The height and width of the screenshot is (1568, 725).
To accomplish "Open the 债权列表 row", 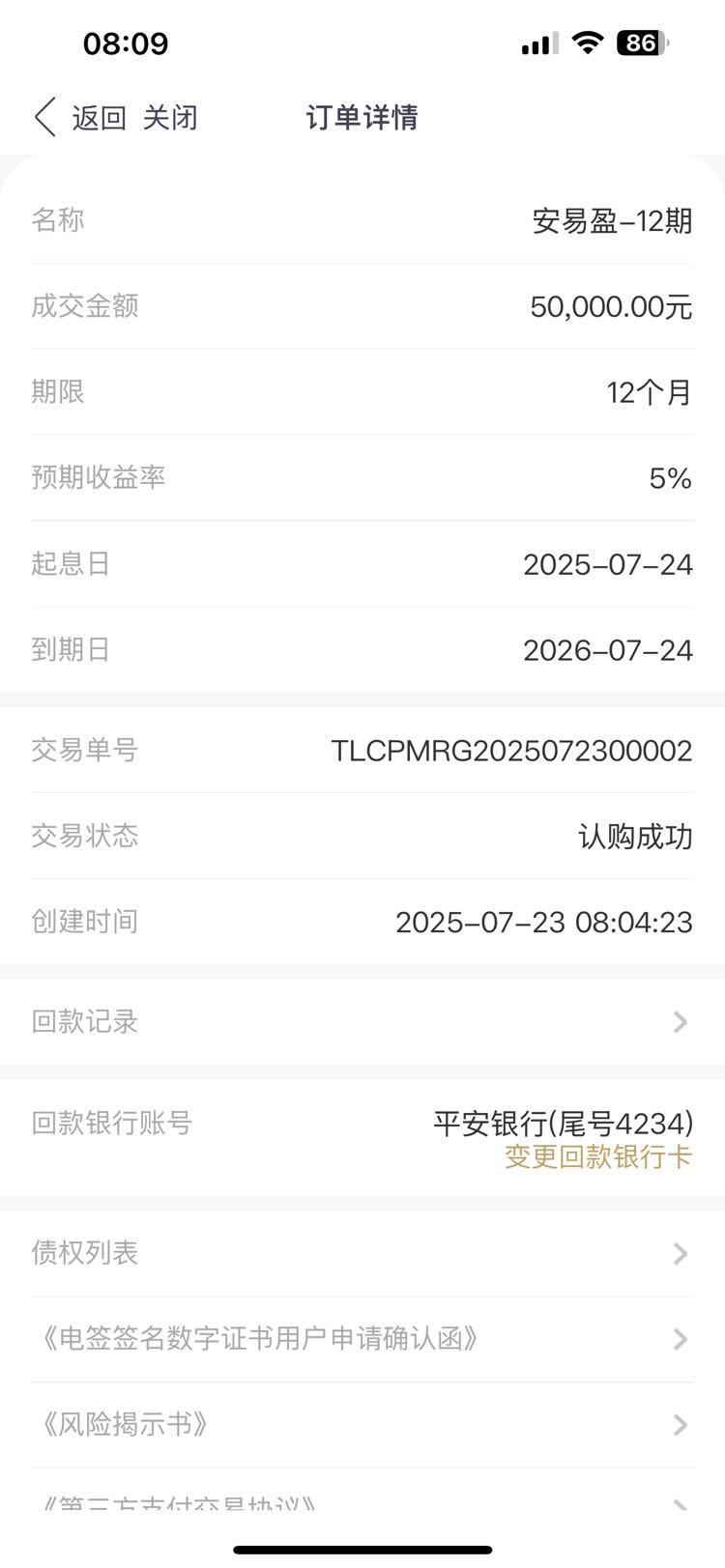I will (x=362, y=1253).
